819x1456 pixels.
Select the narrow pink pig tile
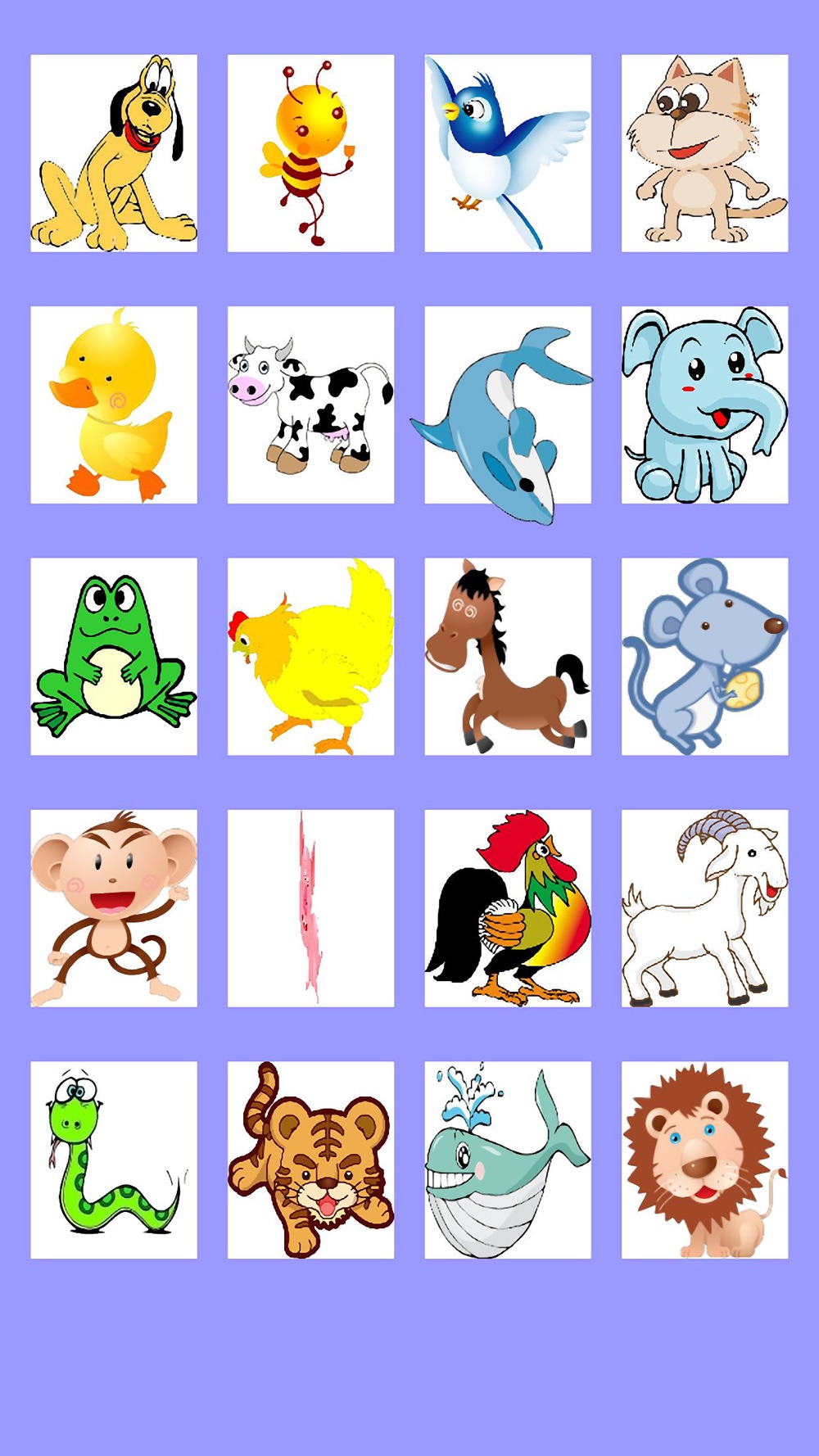(x=310, y=908)
